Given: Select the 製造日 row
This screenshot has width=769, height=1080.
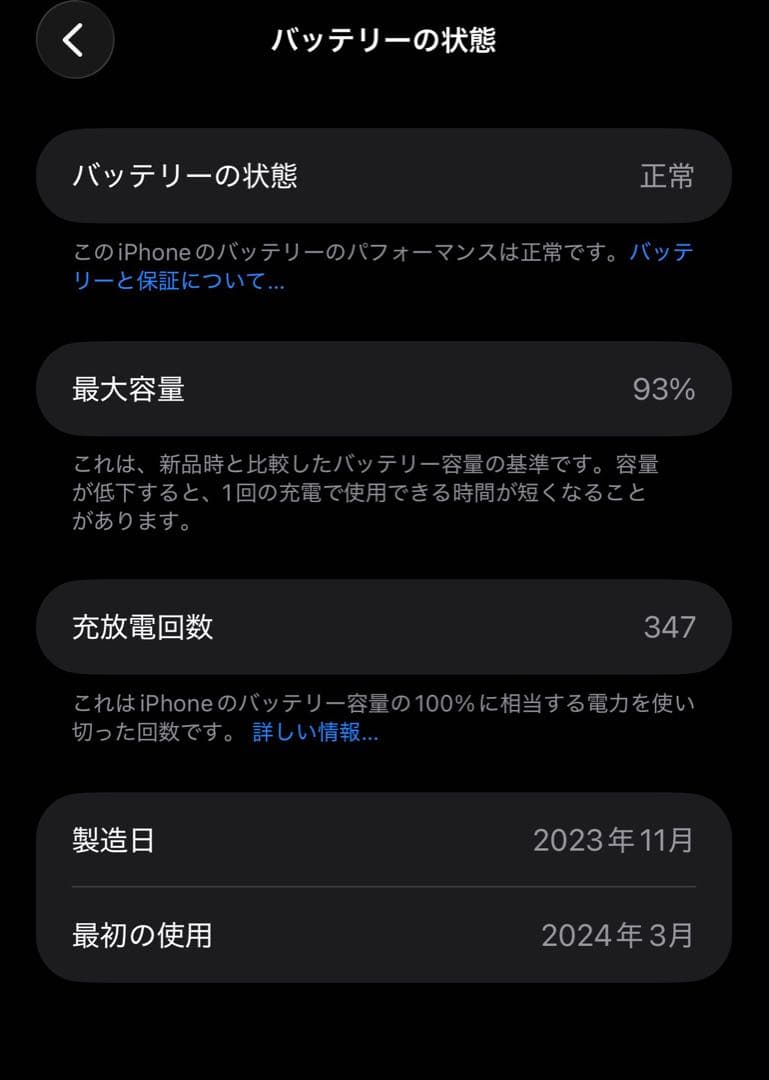Looking at the screenshot, I should pos(384,840).
